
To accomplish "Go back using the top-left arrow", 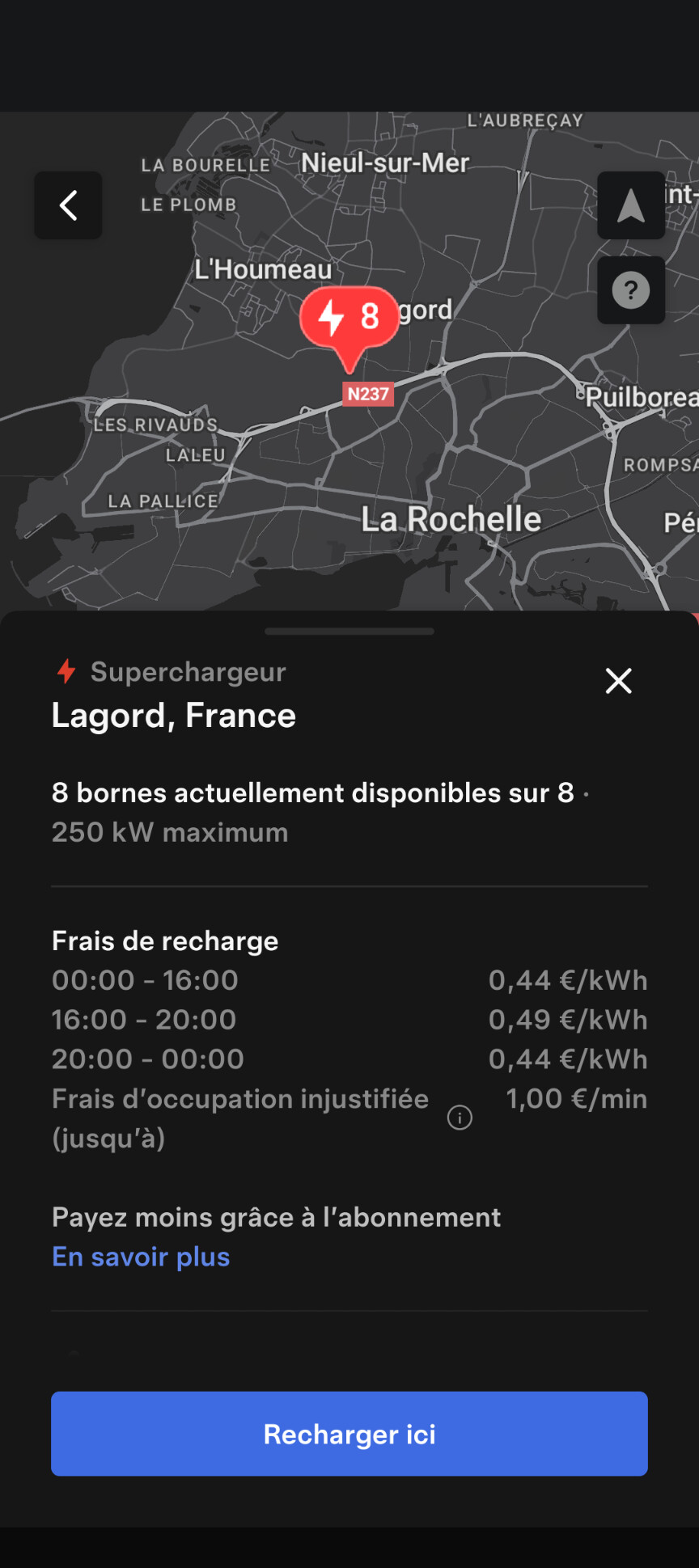I will click(x=68, y=205).
